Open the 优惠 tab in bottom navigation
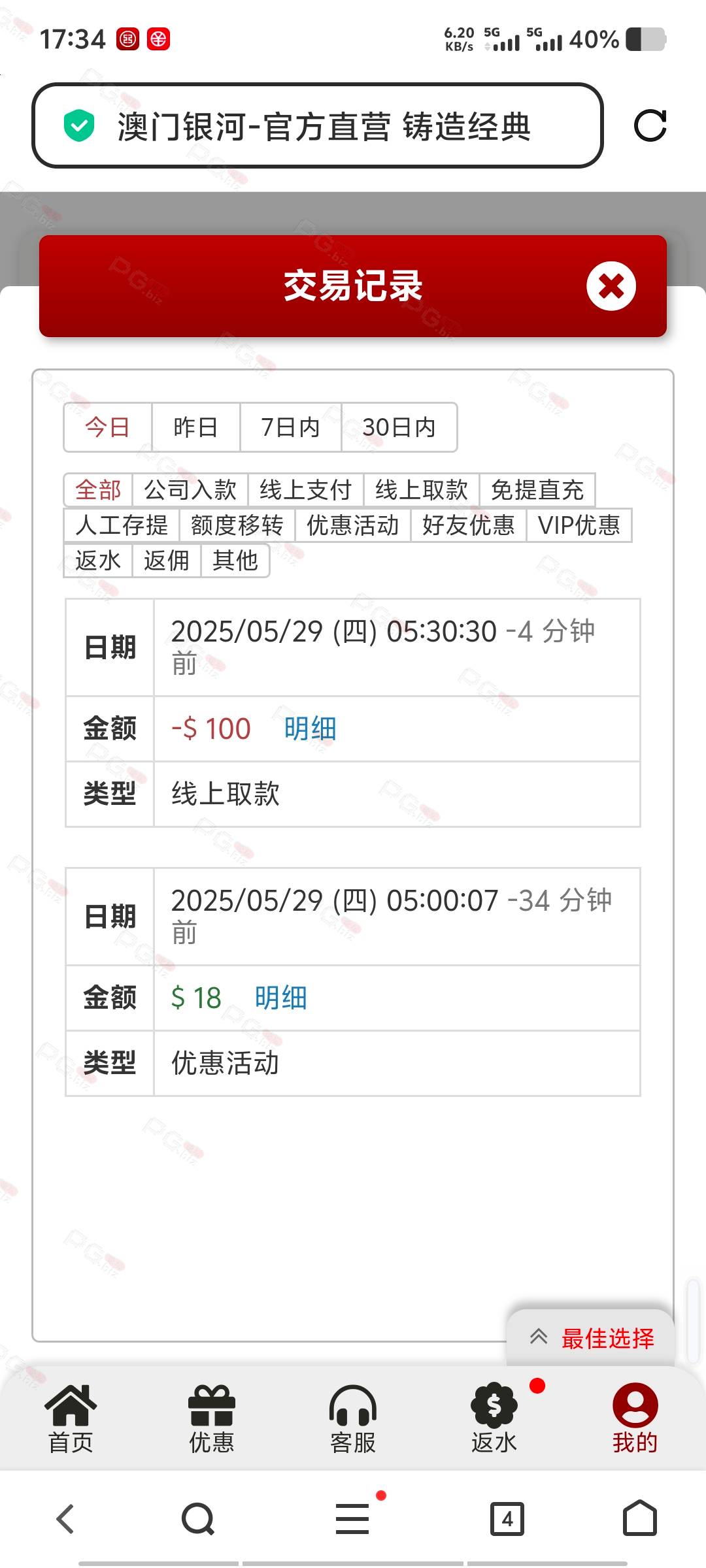The image size is (706, 1568). pyautogui.click(x=212, y=1418)
